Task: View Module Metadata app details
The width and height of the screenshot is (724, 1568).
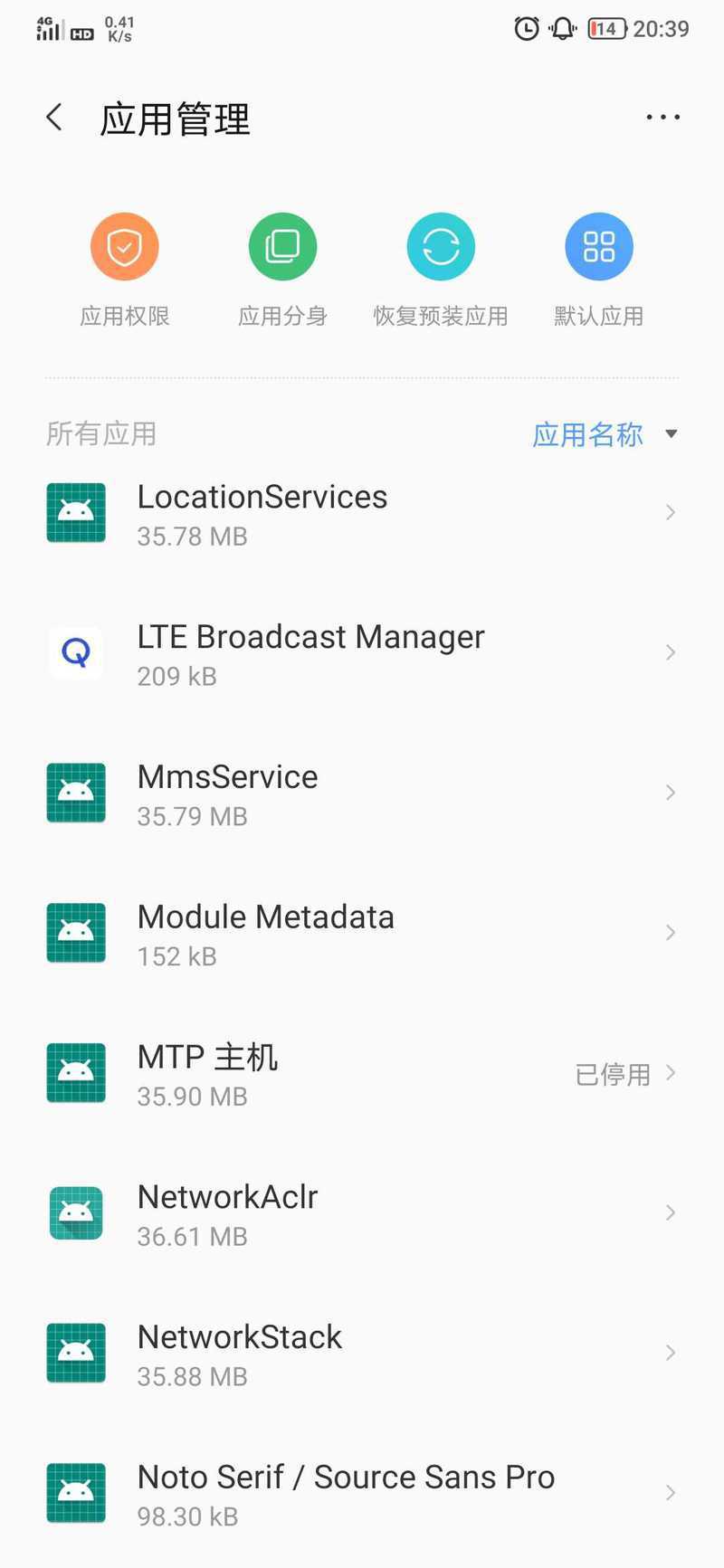Action: tap(362, 934)
